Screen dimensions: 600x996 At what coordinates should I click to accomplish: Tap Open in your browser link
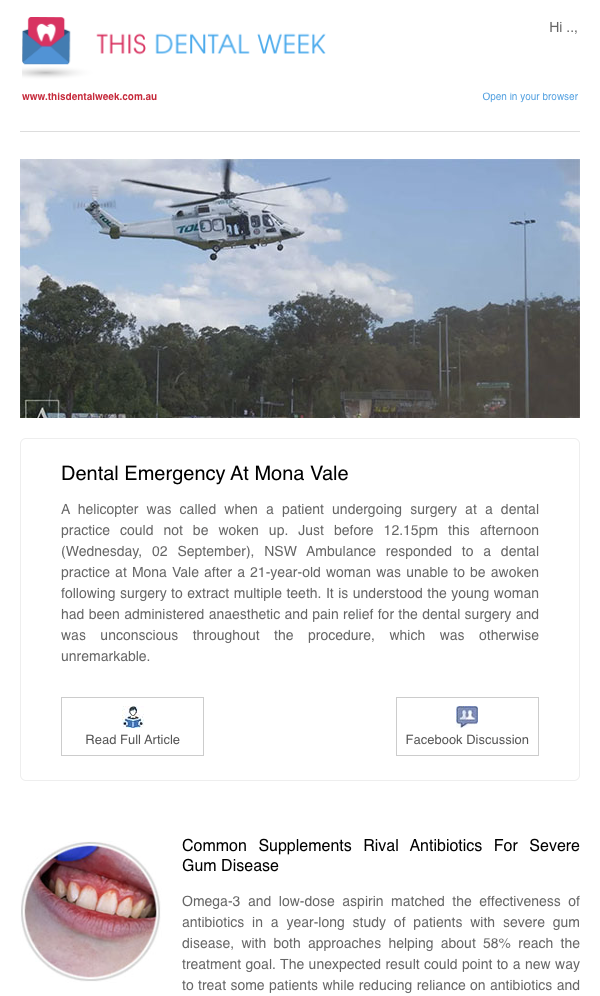coord(530,97)
